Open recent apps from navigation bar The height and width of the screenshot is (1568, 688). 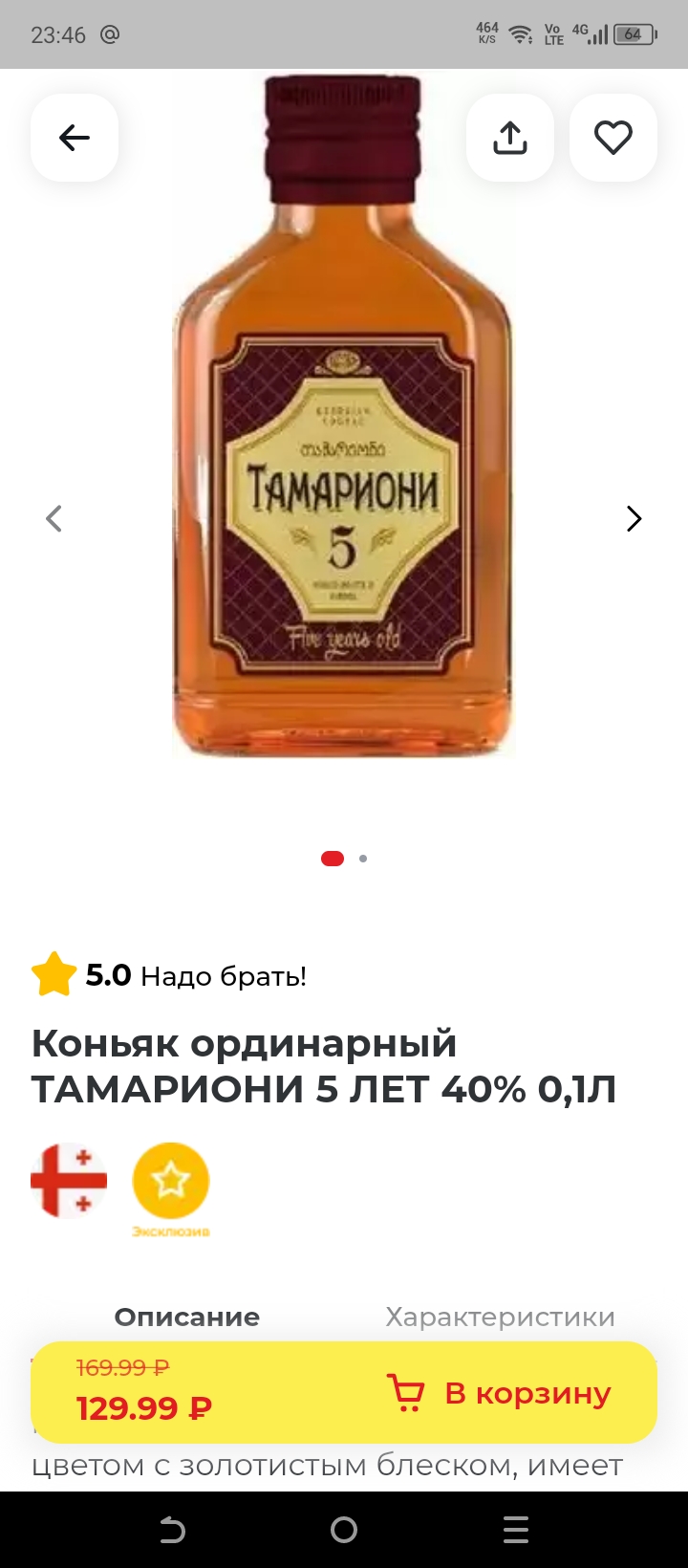[516, 1530]
